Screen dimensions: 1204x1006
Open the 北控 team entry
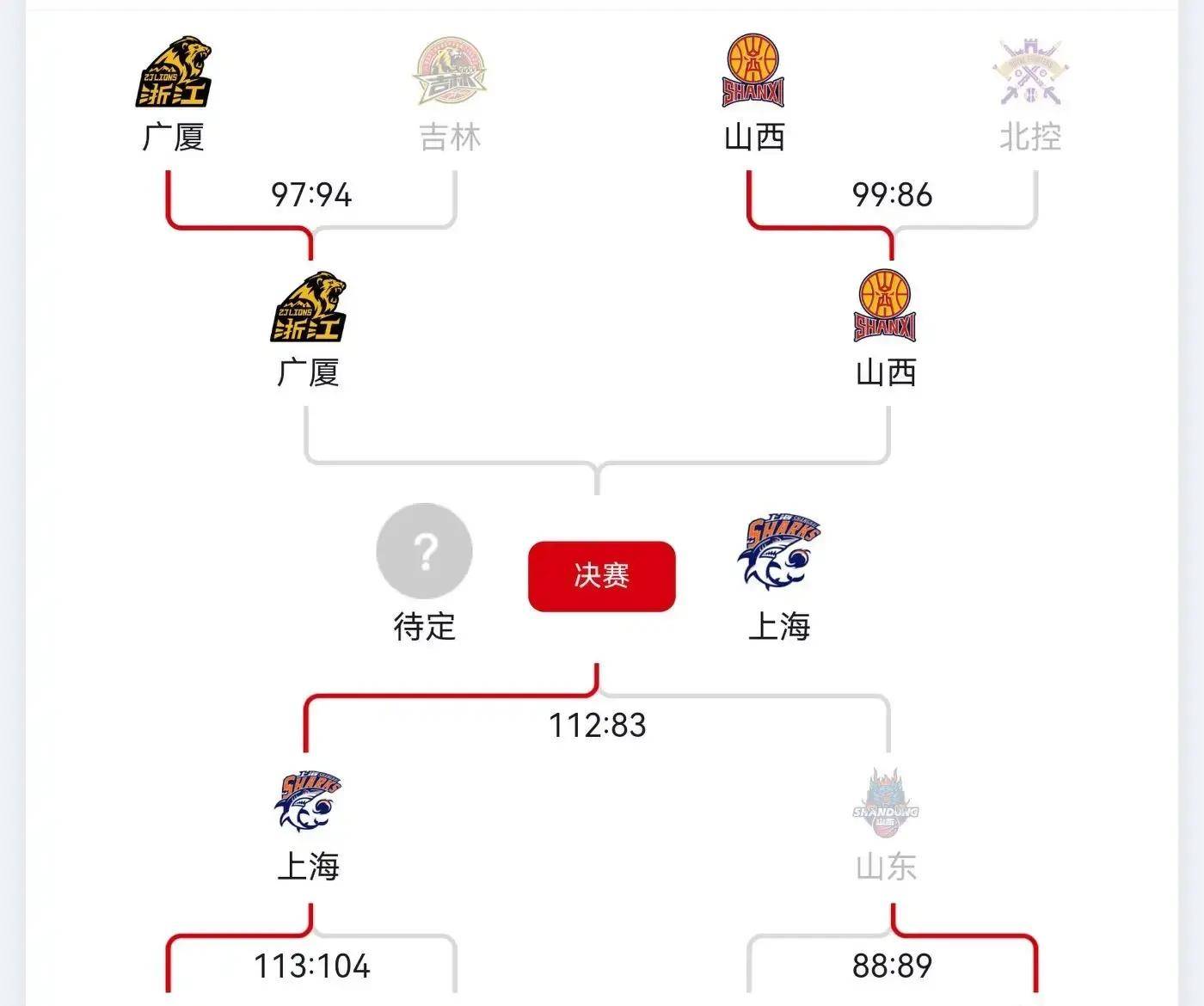pyautogui.click(x=1029, y=95)
